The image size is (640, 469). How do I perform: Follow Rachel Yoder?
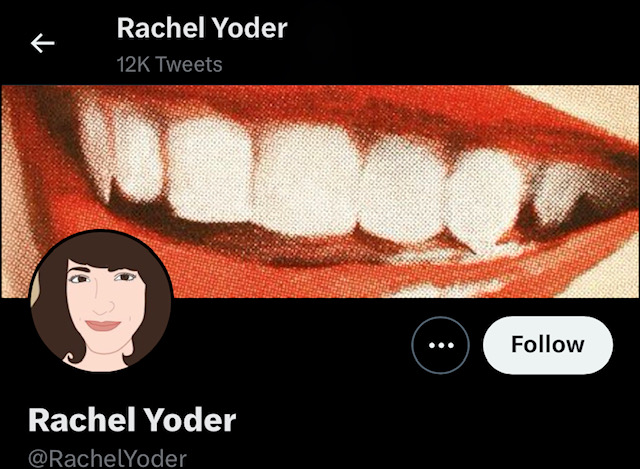(x=547, y=345)
